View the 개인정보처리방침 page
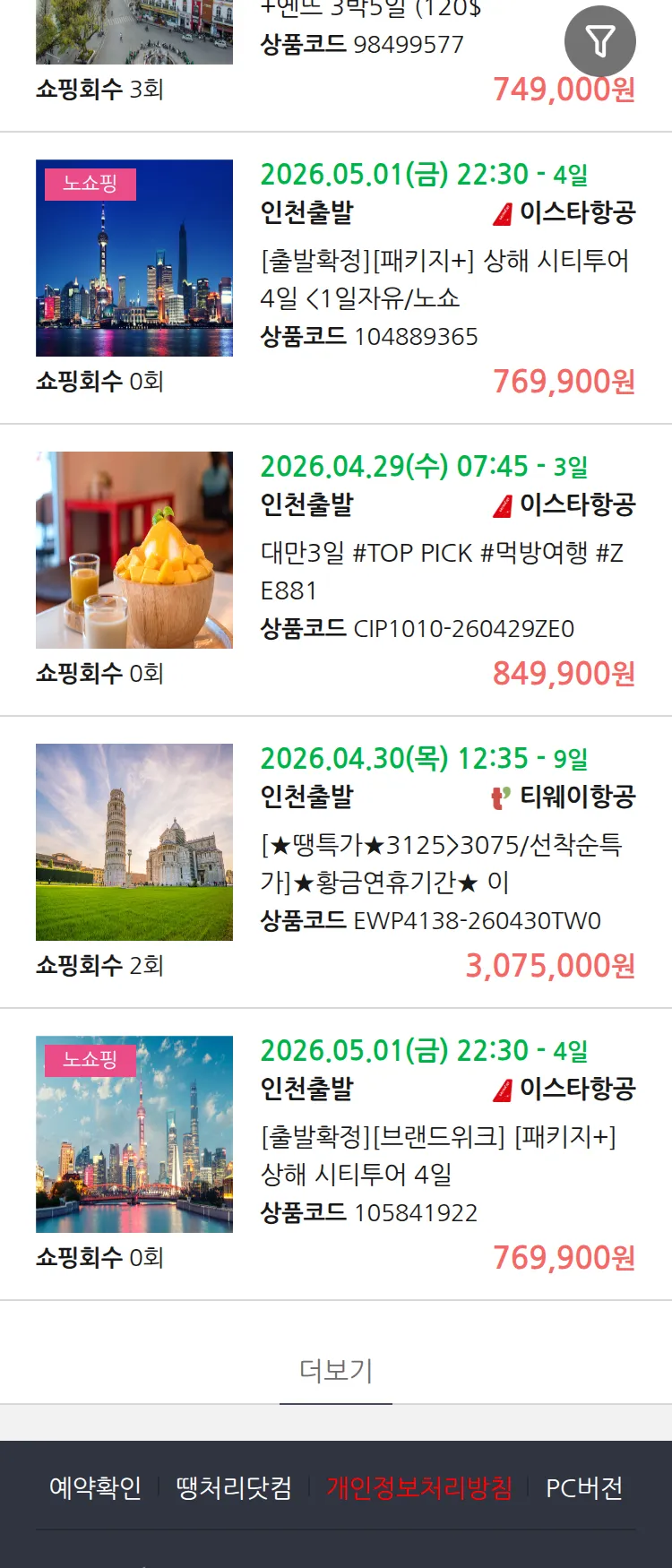Viewport: 672px width, 1568px height. pyautogui.click(x=419, y=1488)
